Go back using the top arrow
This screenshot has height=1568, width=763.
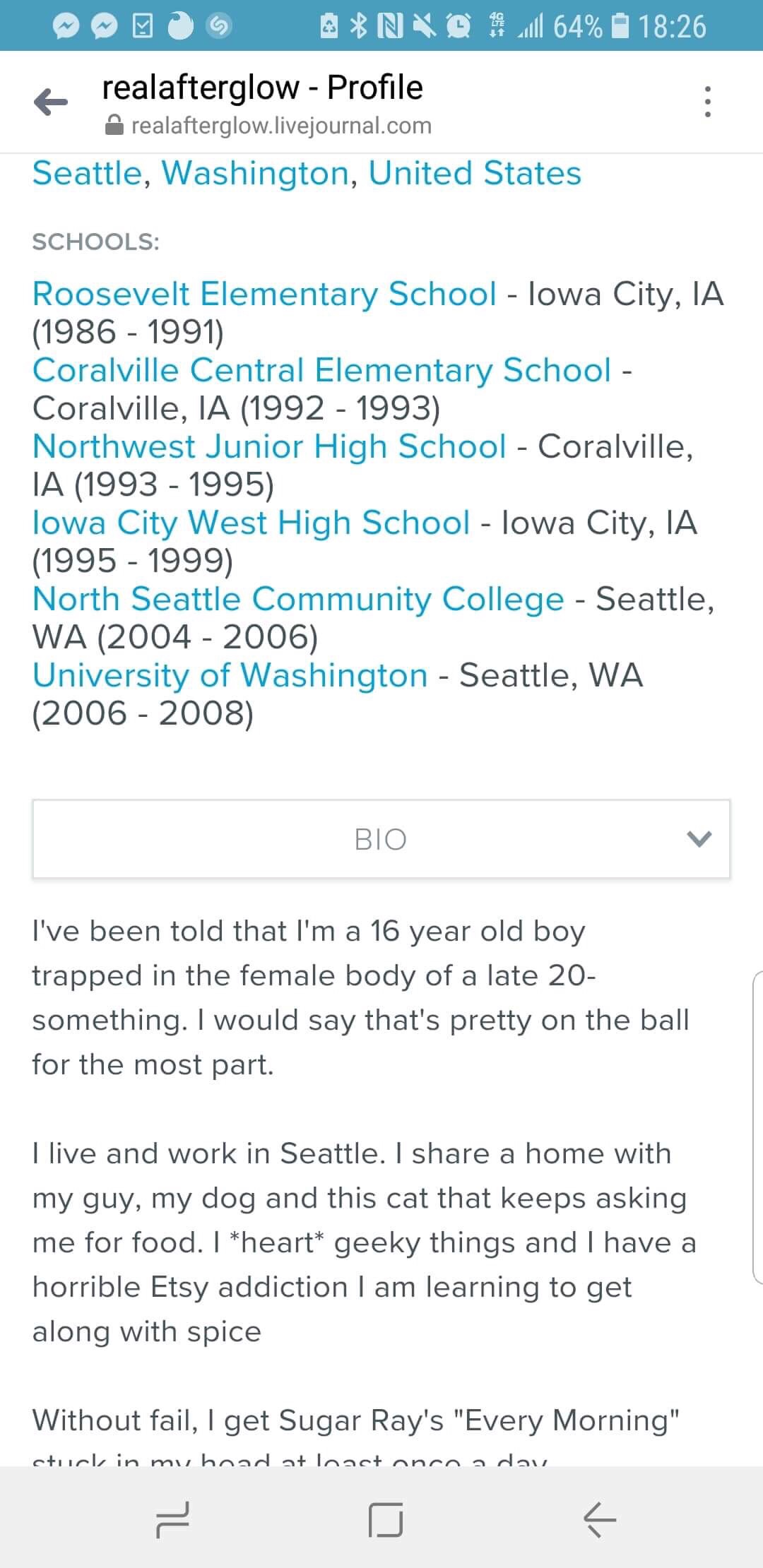pos(51,103)
